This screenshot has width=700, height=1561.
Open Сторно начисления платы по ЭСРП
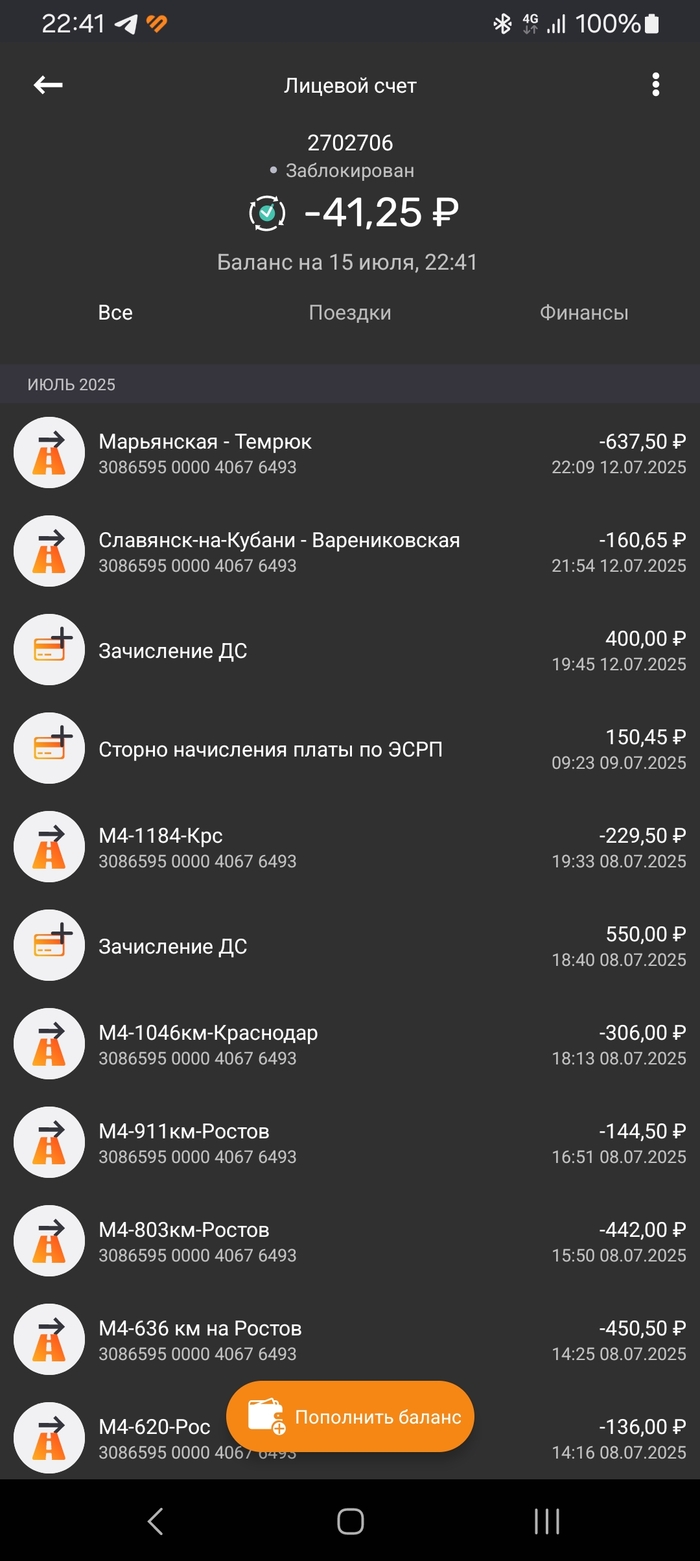tap(350, 749)
